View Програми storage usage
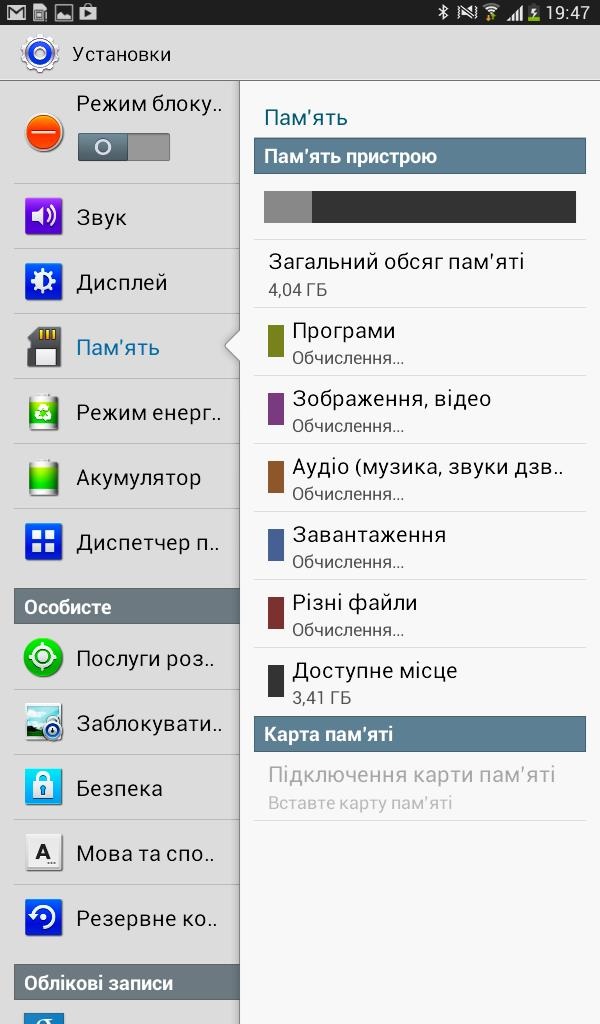Image resolution: width=600 pixels, height=1024 pixels. [420, 342]
